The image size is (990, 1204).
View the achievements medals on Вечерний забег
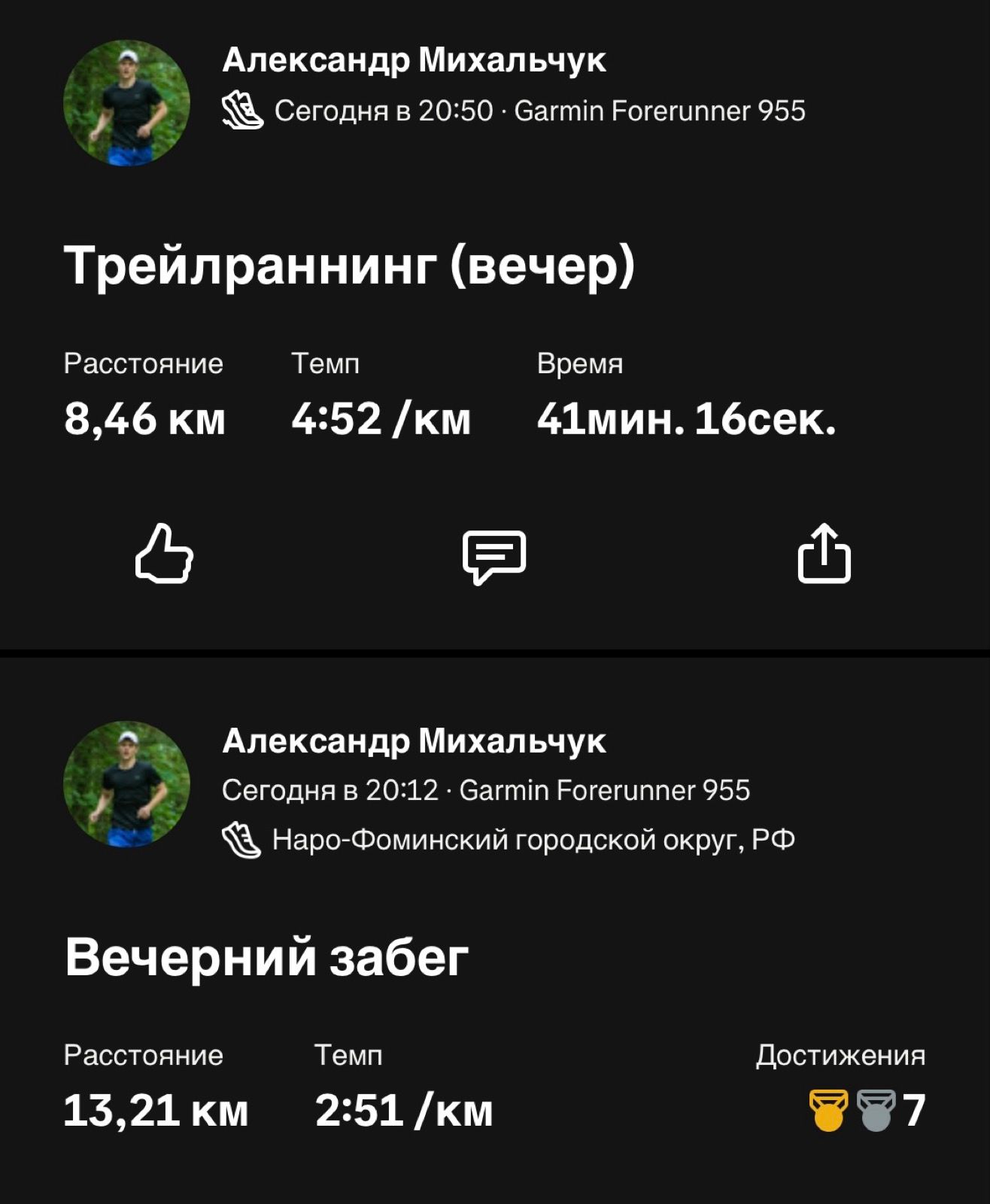click(x=865, y=1110)
